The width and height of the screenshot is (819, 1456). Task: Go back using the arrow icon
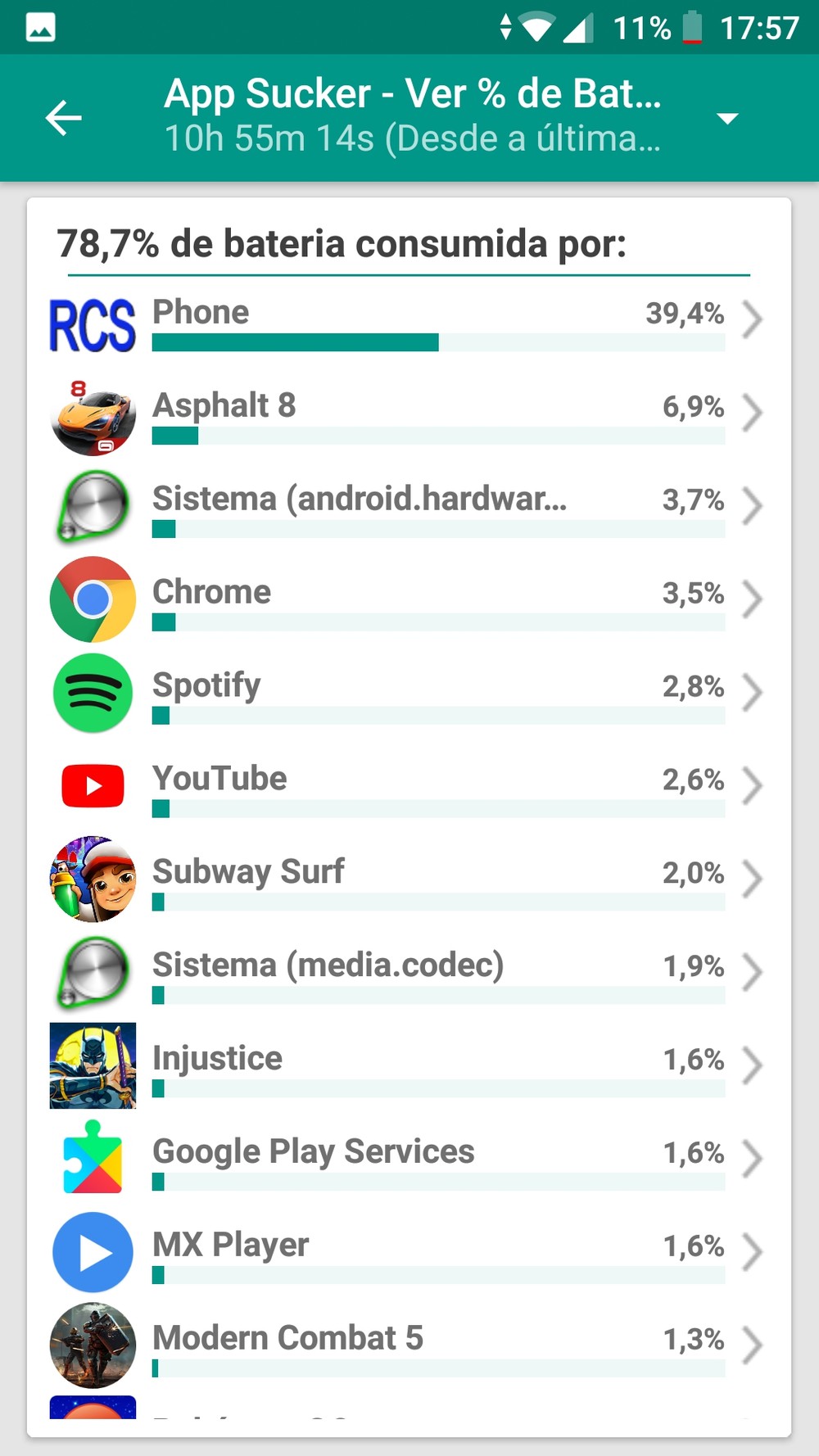click(x=63, y=118)
